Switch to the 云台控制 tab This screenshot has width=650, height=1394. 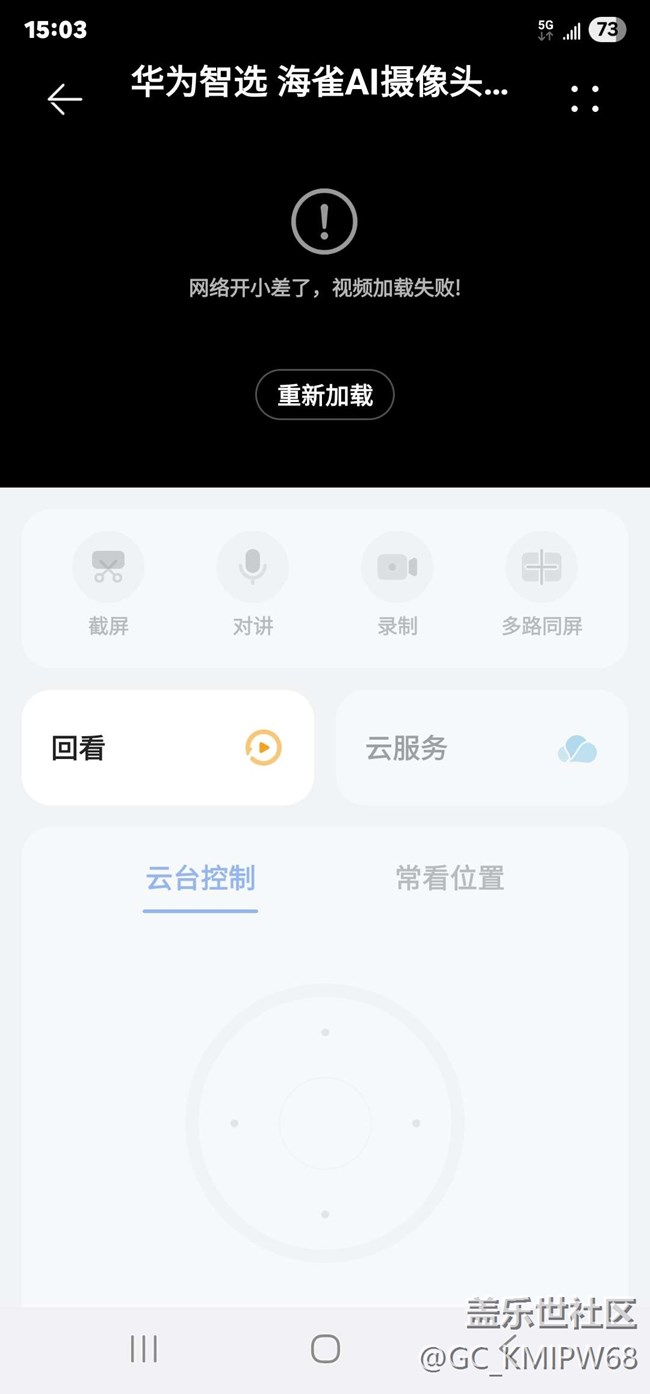(x=201, y=879)
